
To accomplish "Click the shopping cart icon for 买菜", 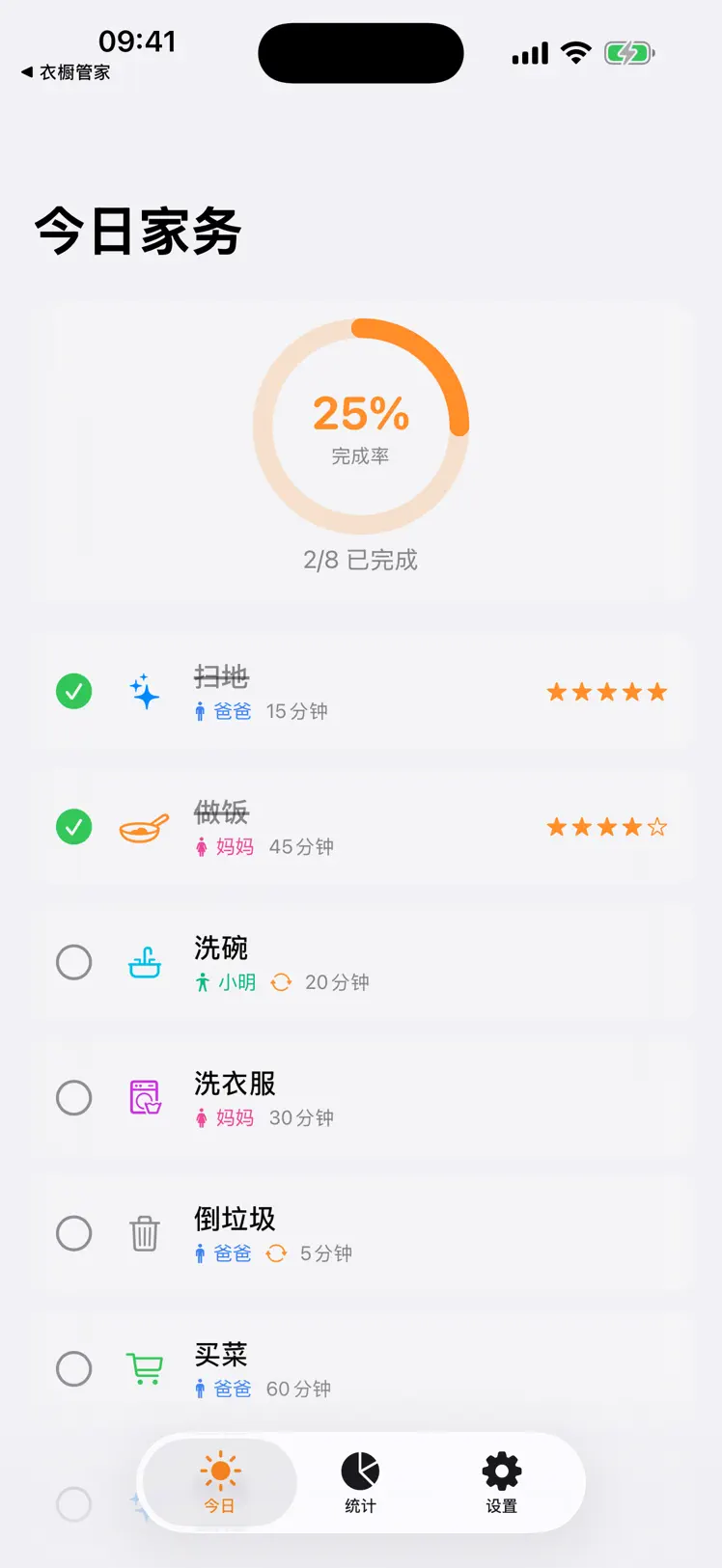I will (x=143, y=1369).
